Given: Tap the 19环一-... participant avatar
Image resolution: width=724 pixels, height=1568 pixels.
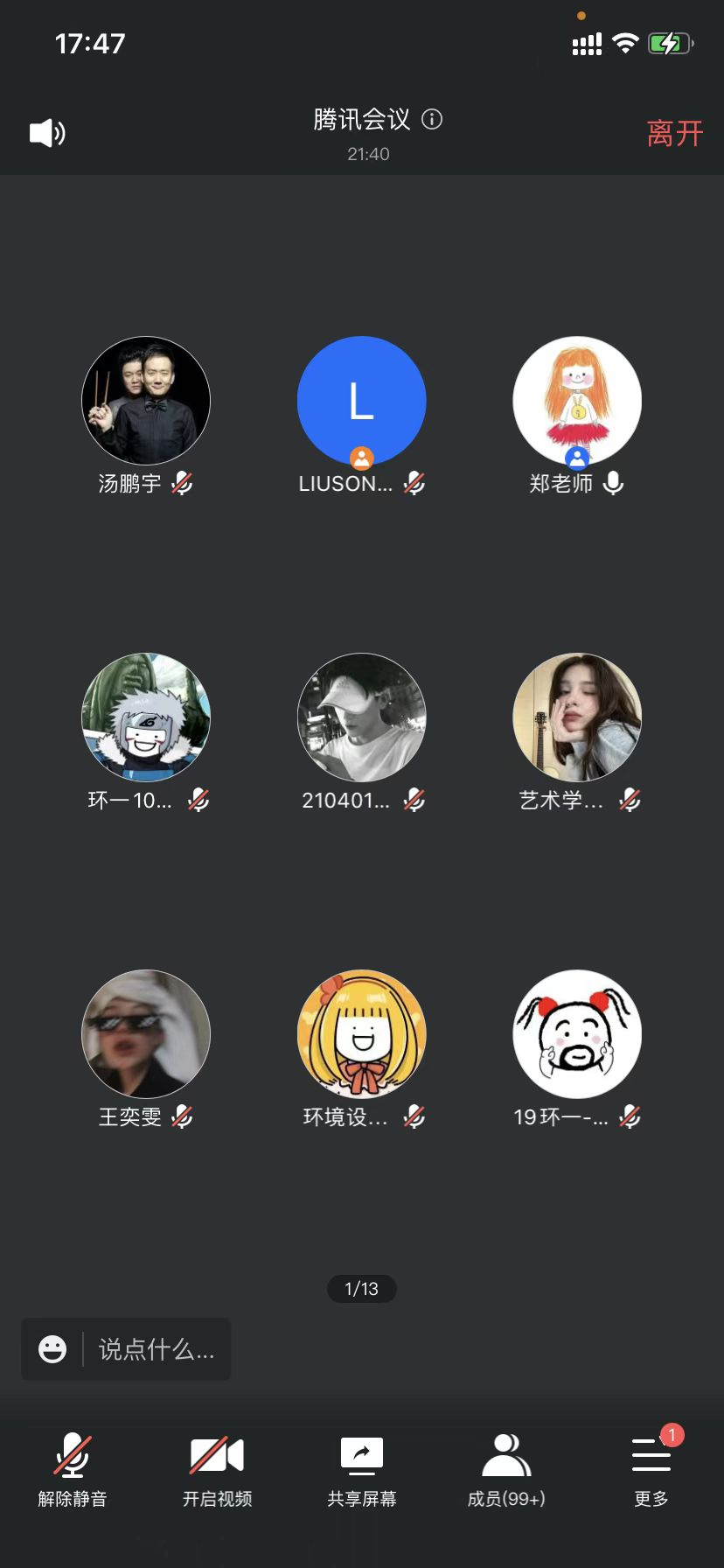Looking at the screenshot, I should (x=577, y=1033).
